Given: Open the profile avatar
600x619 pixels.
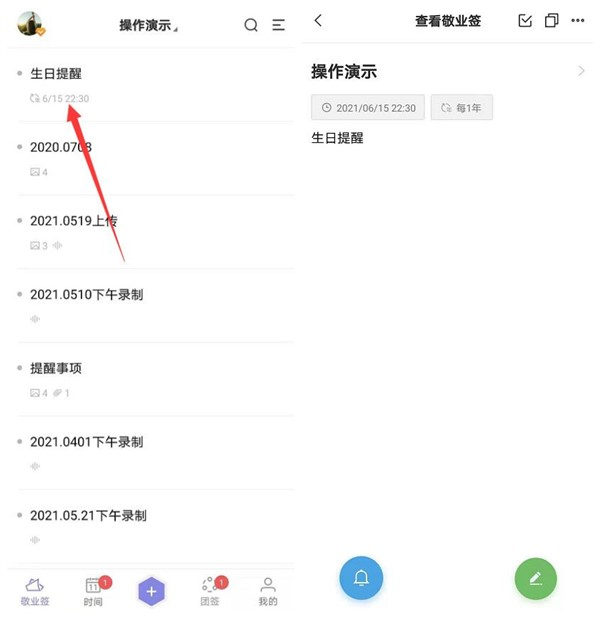Looking at the screenshot, I should point(30,24).
